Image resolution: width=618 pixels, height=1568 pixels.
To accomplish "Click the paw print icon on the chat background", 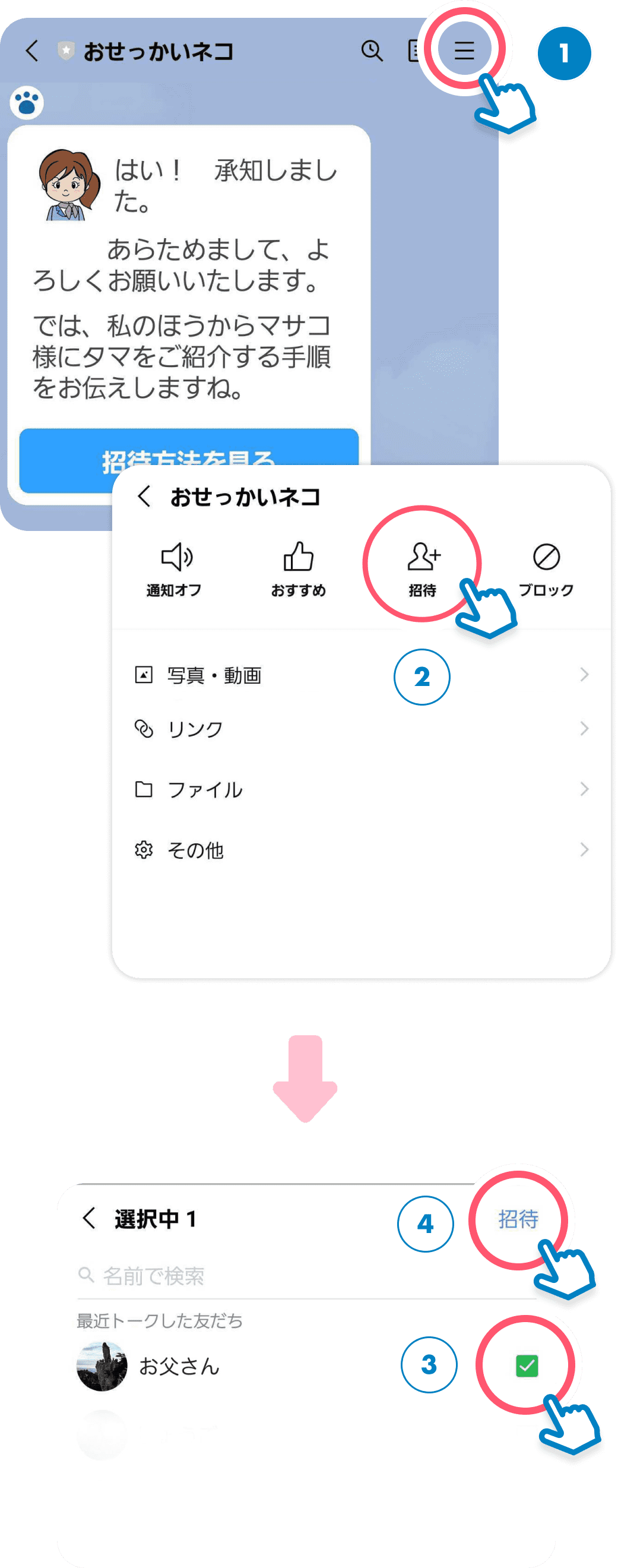I will click(x=25, y=103).
